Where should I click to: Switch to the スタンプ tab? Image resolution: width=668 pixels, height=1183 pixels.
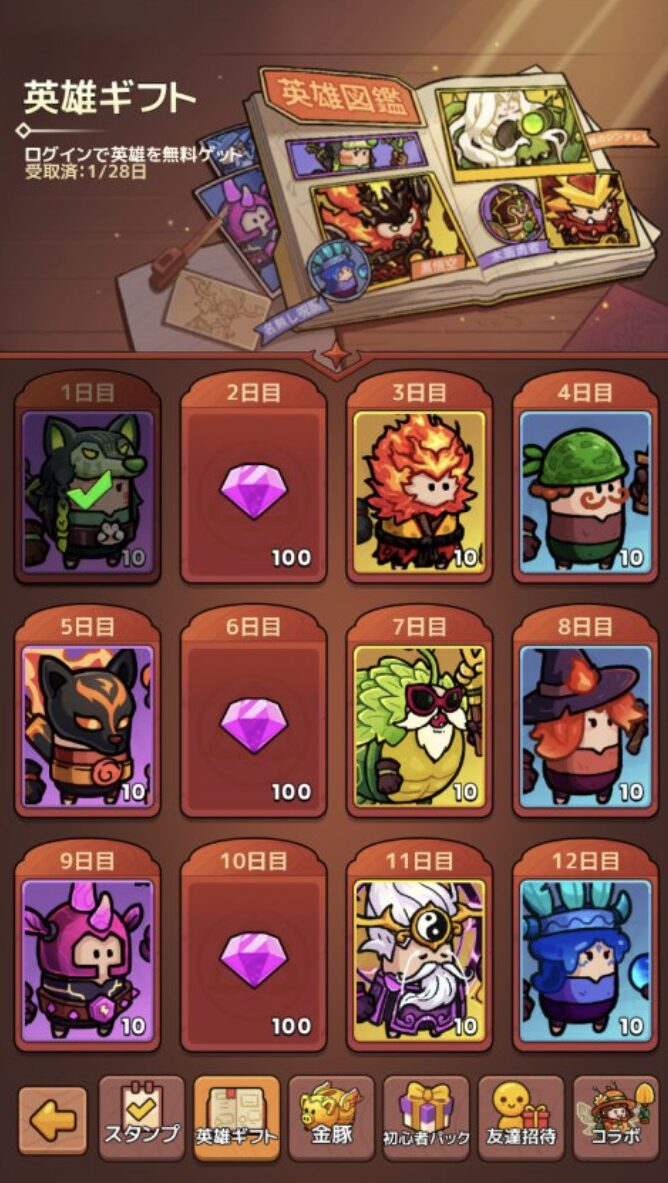coord(142,1118)
